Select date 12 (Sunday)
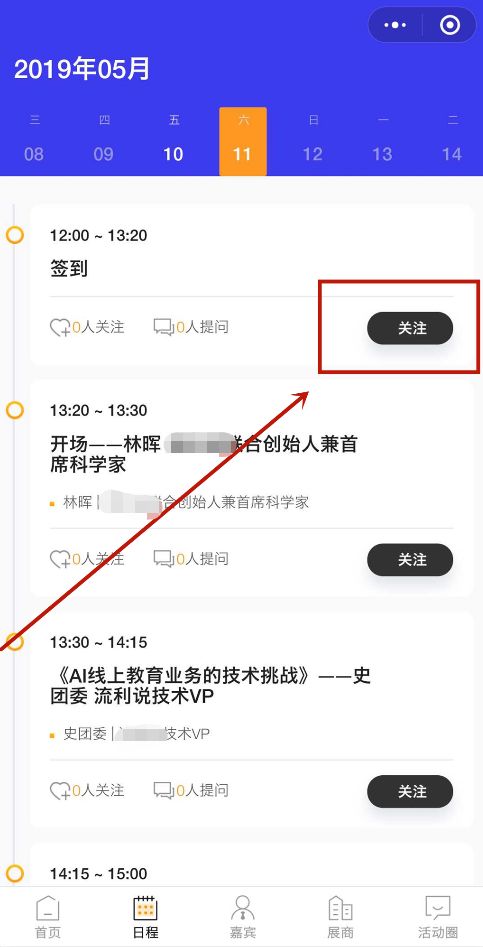The height and width of the screenshot is (947, 483). click(x=313, y=141)
